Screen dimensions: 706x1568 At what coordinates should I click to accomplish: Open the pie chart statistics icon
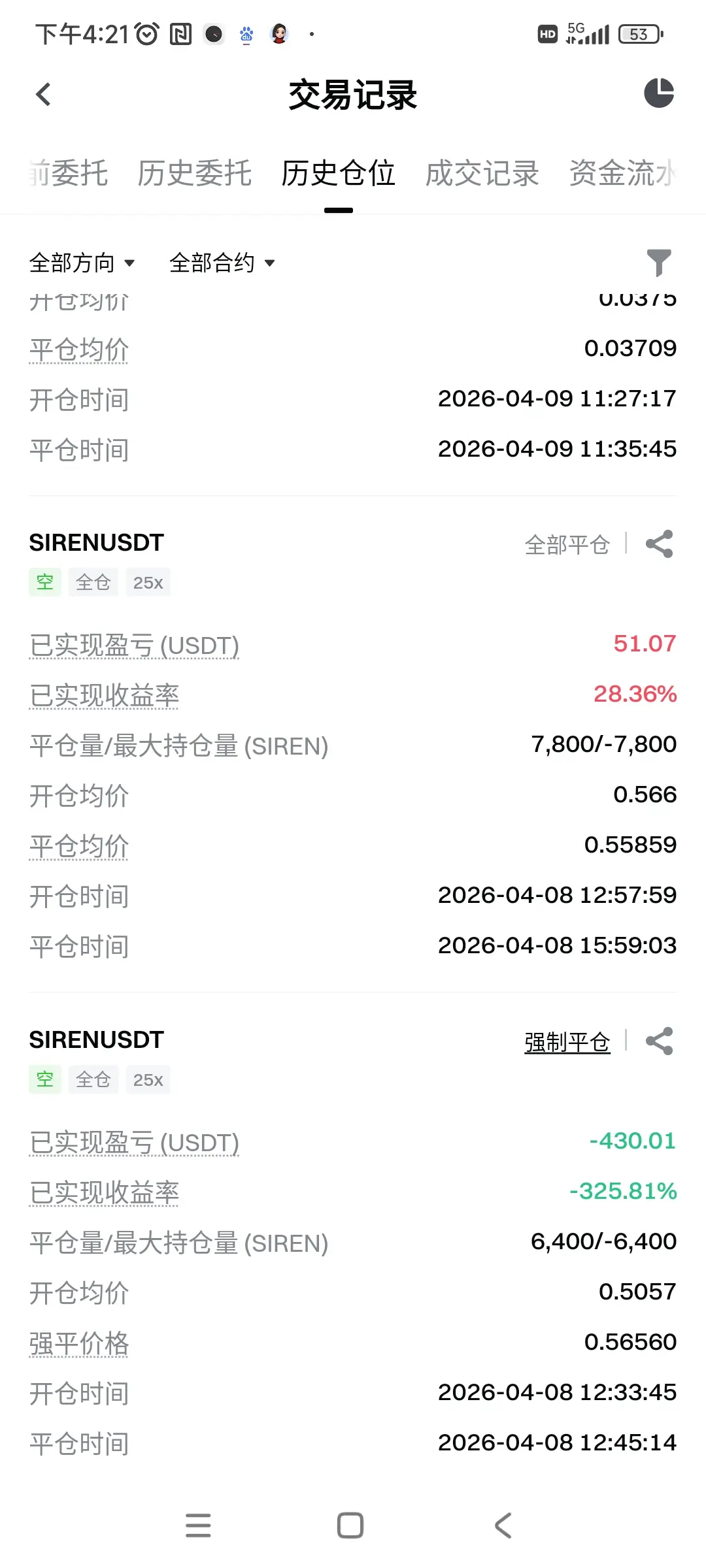click(658, 93)
